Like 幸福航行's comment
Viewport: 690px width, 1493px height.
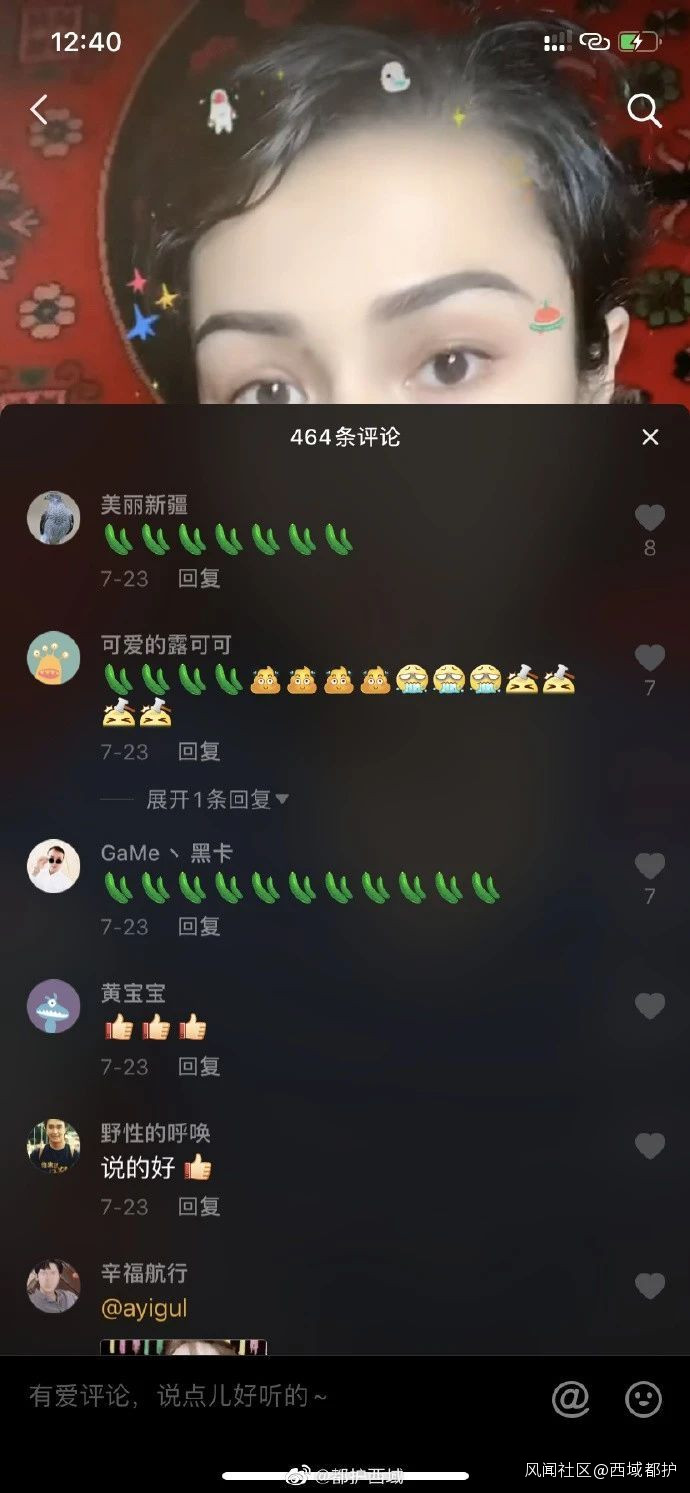[650, 1286]
